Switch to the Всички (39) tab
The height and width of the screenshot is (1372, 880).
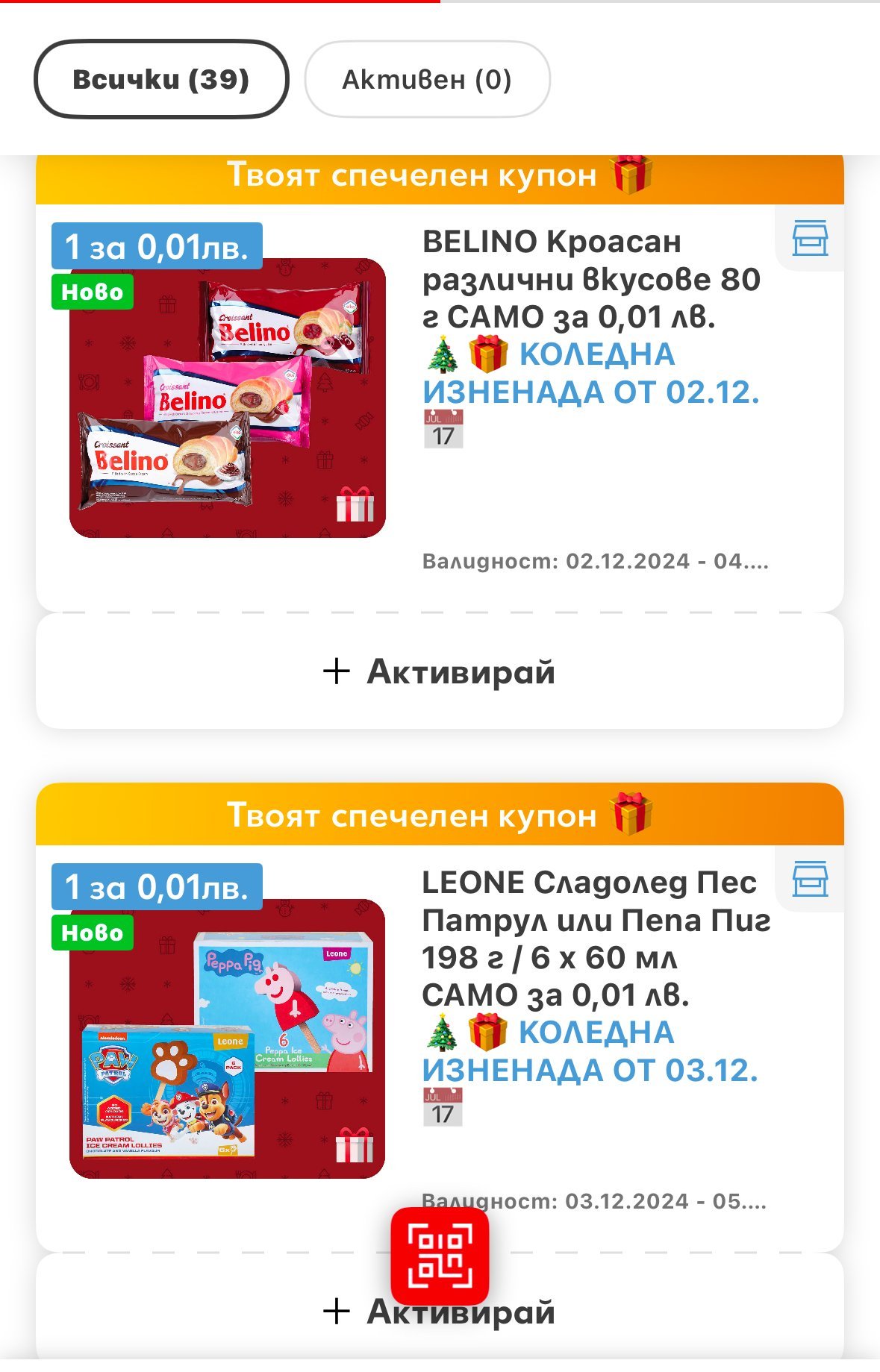(x=160, y=79)
